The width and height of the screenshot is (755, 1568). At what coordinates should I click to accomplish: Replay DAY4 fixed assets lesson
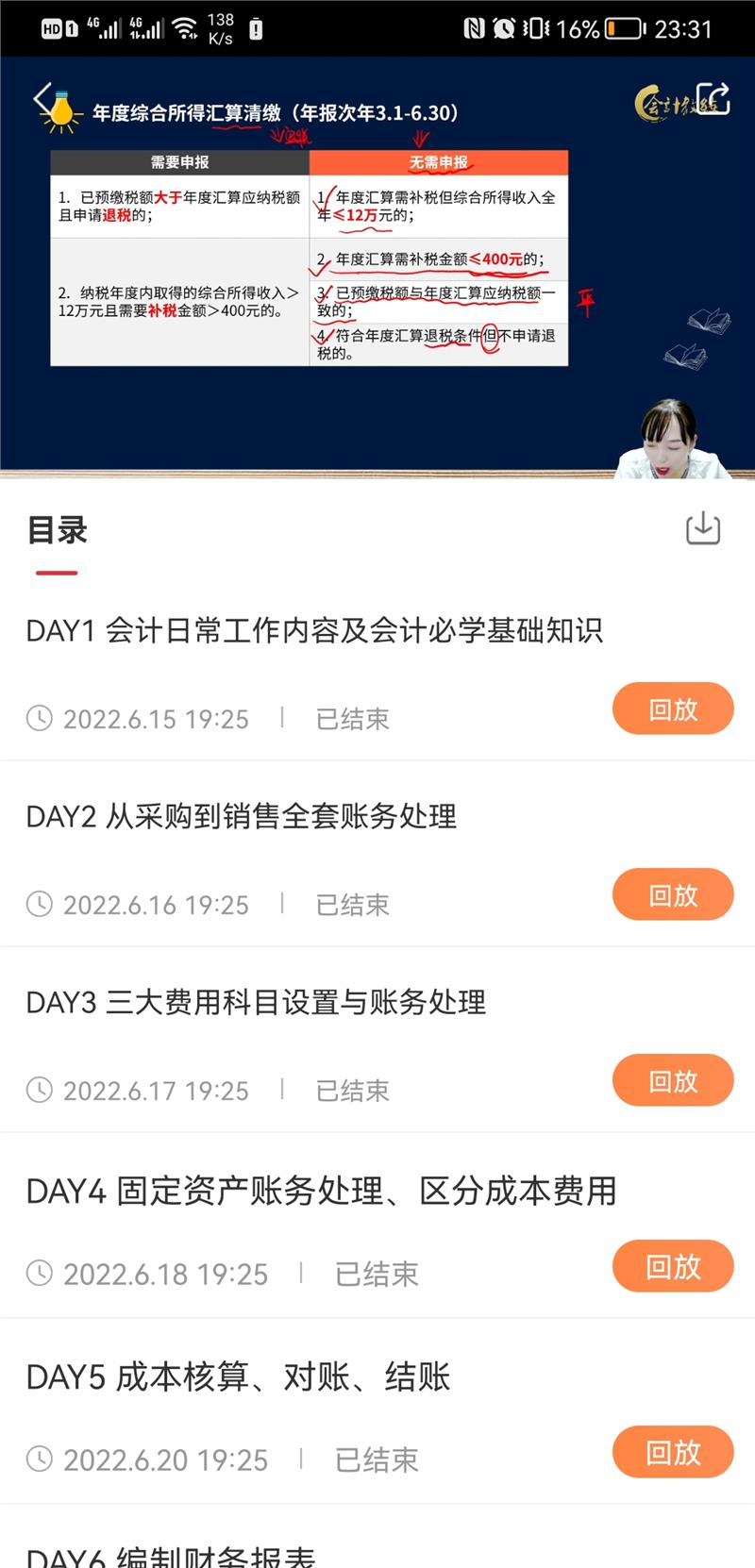coord(673,1267)
